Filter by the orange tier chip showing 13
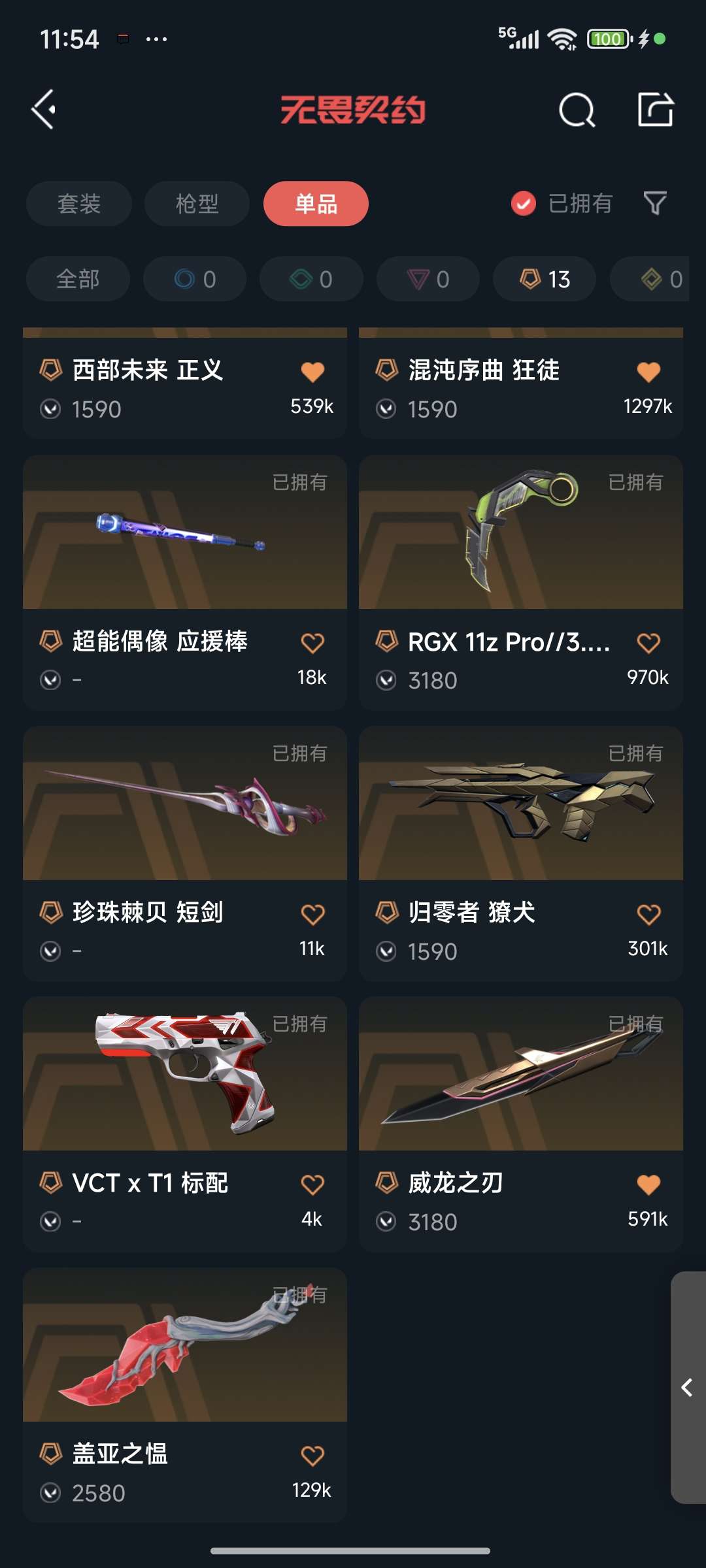 pos(545,280)
